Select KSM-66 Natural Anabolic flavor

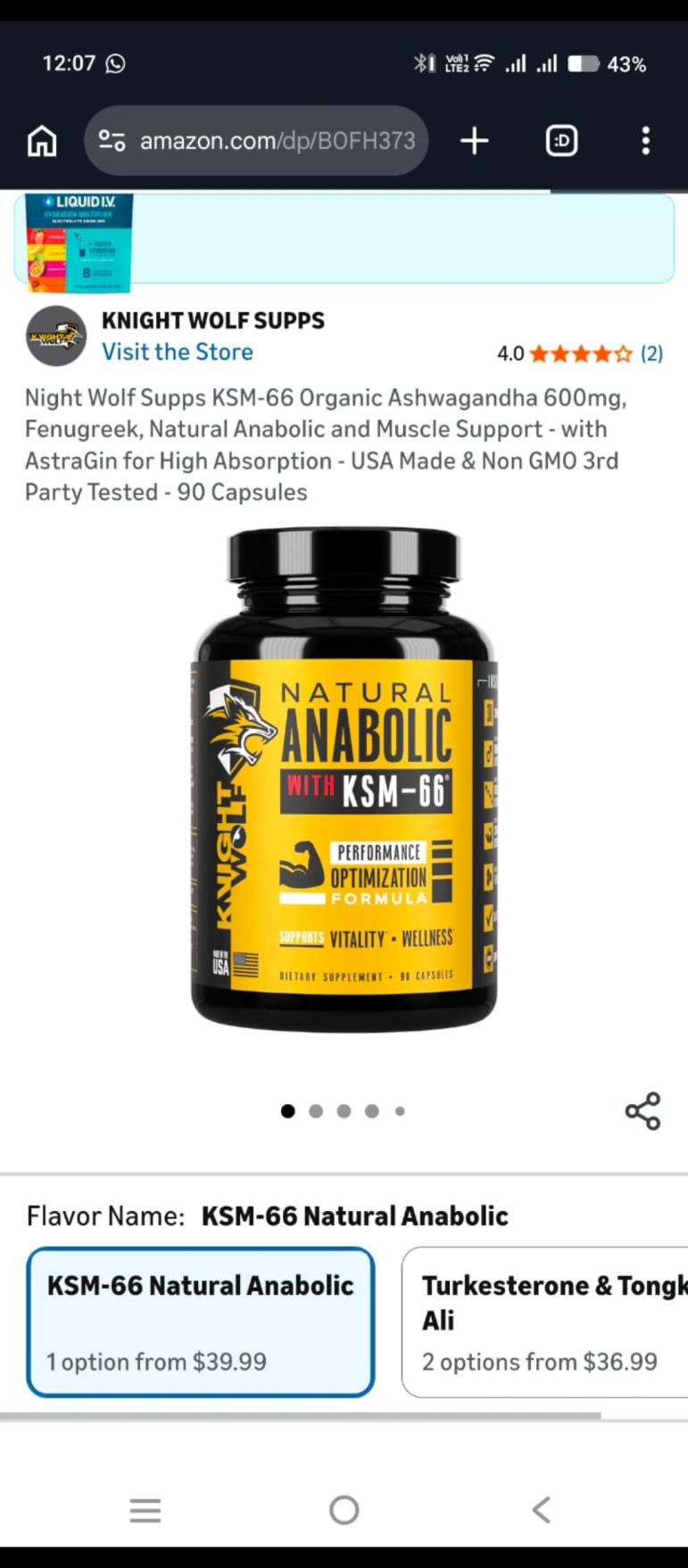pyautogui.click(x=201, y=1321)
